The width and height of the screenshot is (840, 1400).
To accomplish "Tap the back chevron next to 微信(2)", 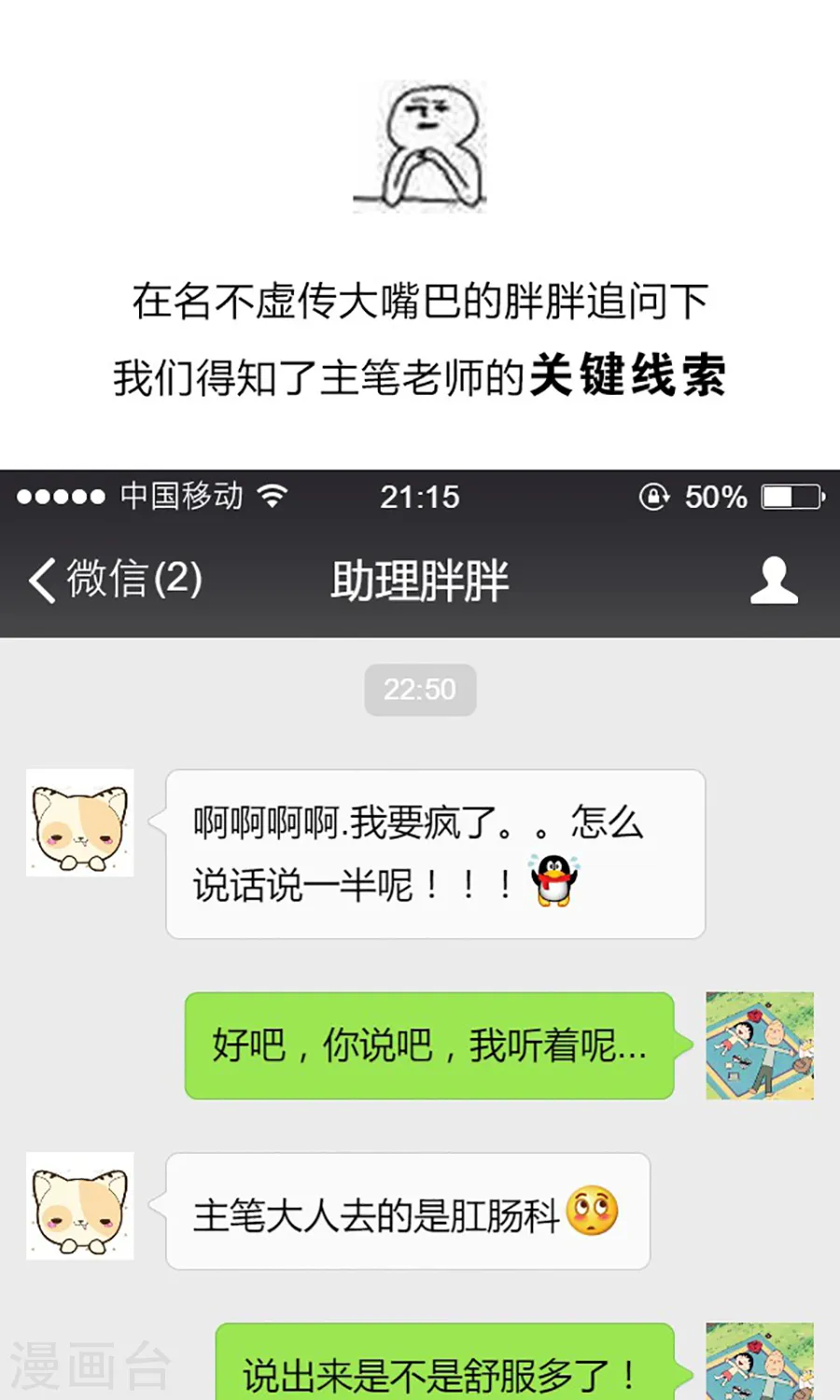I will pyautogui.click(x=39, y=579).
